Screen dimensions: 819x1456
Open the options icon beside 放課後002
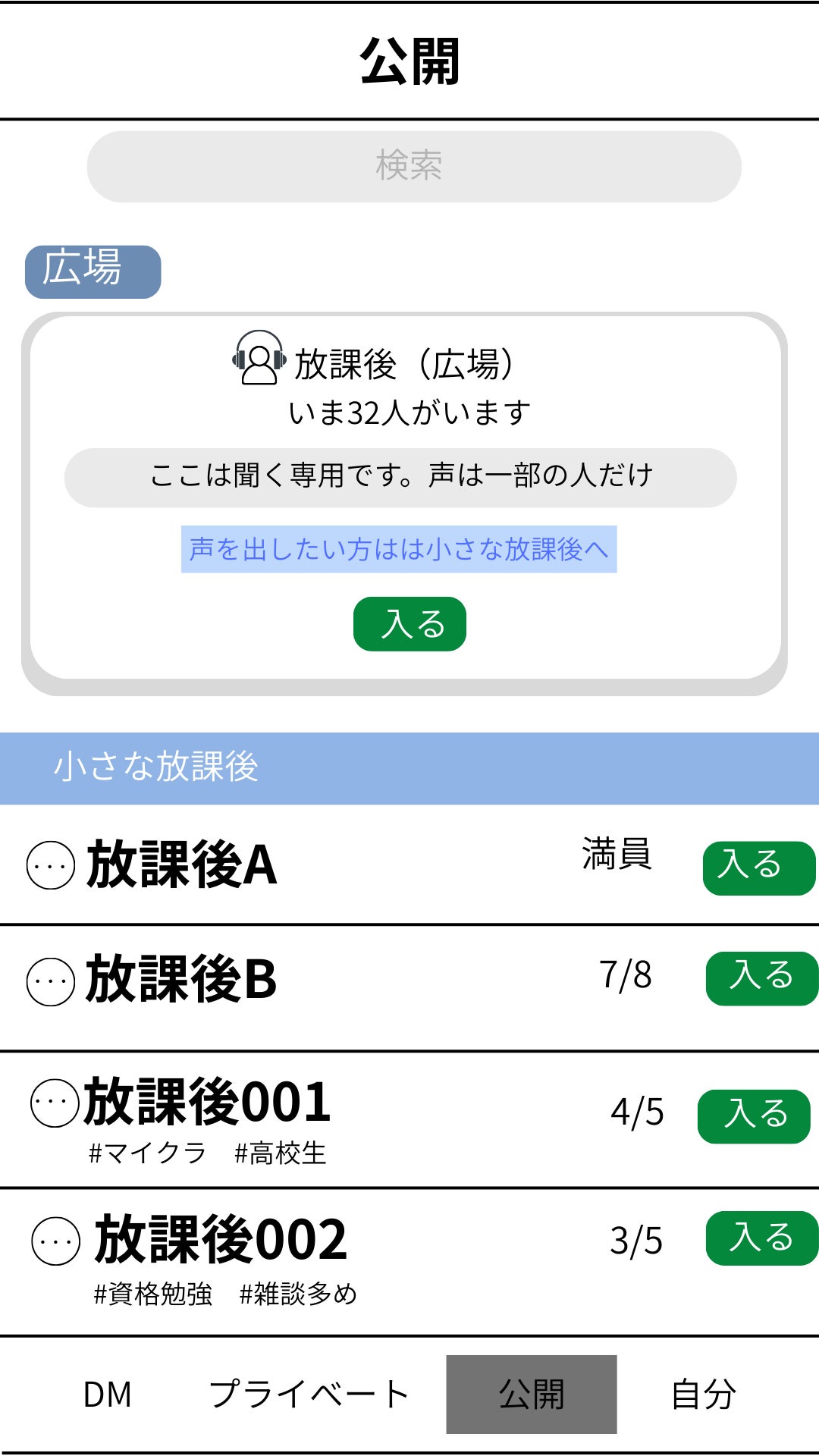point(55,1241)
